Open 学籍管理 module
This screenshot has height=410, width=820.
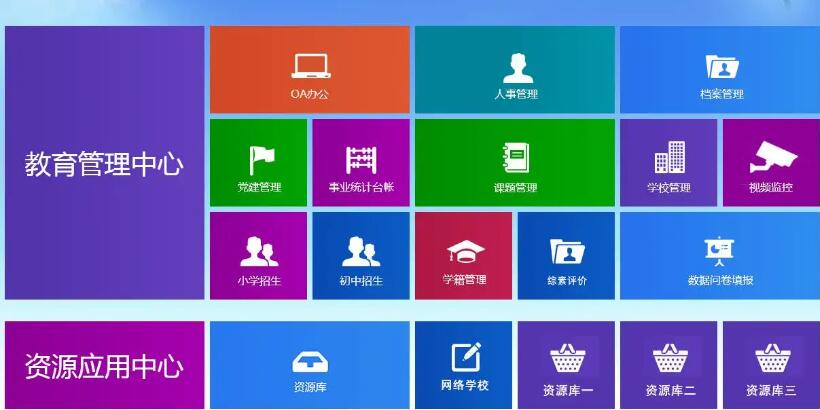[x=464, y=256]
